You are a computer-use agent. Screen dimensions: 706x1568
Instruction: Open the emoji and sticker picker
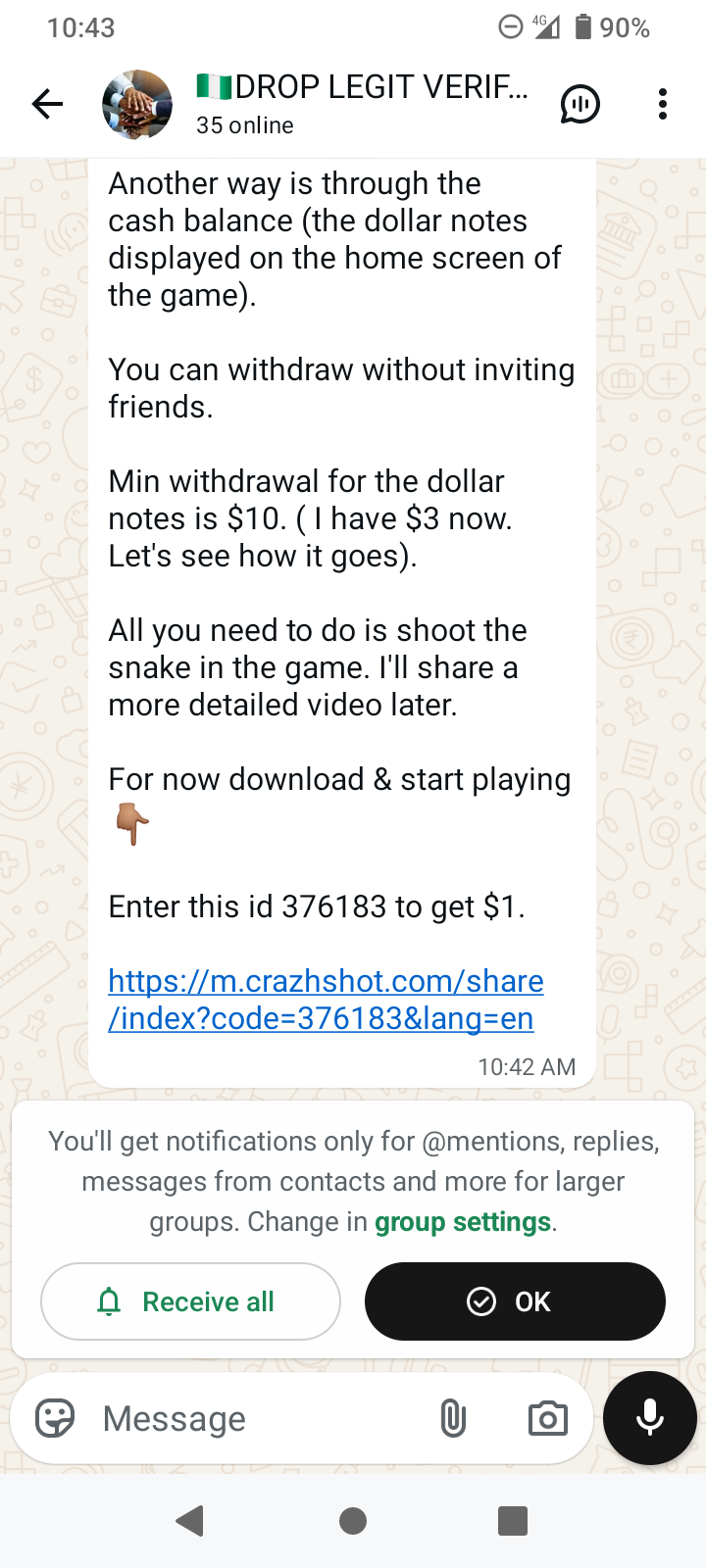point(55,1418)
